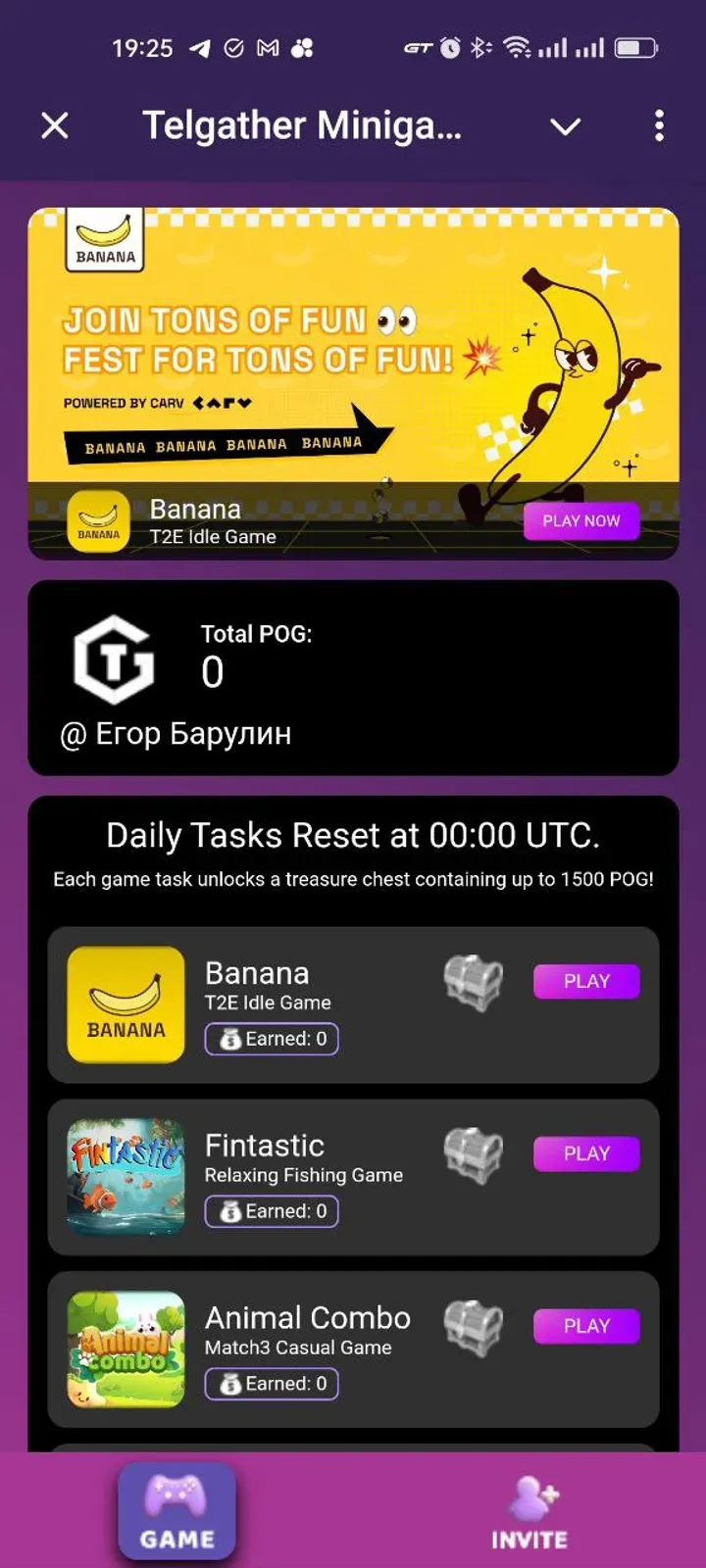Play the Animal Combo game
The image size is (706, 1568).
(x=586, y=1326)
